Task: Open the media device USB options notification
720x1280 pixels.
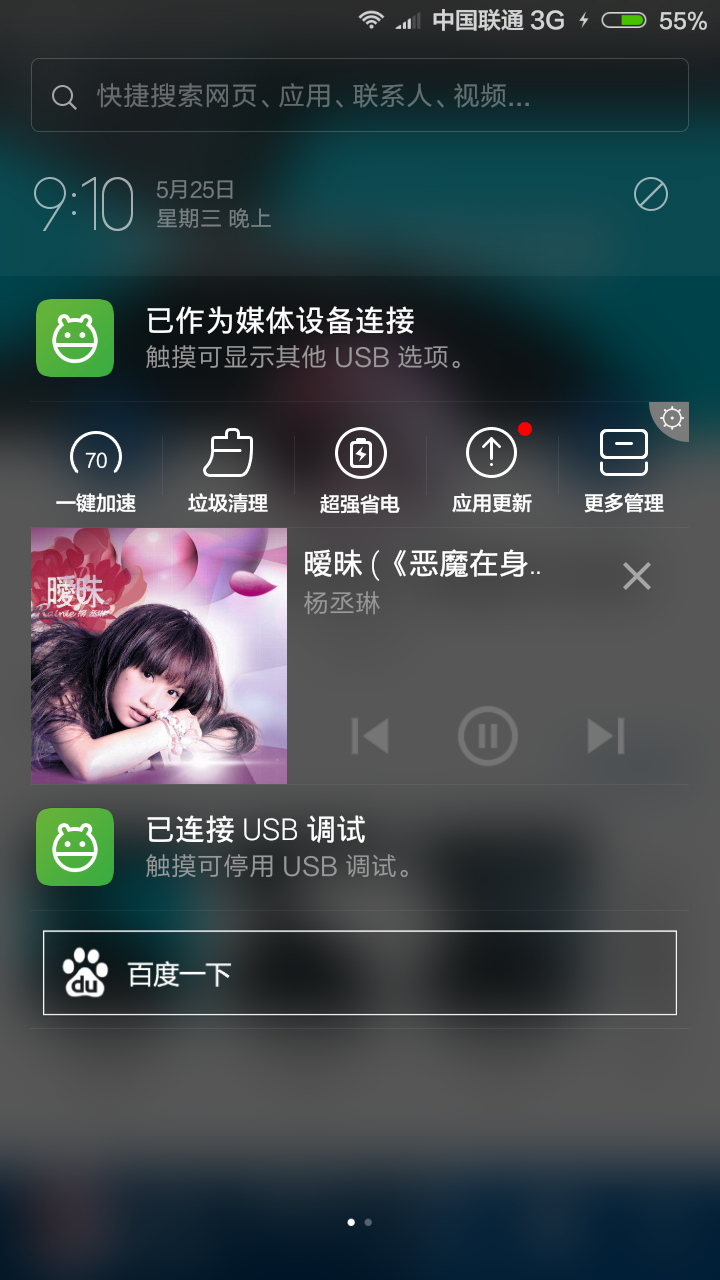Action: pos(360,338)
